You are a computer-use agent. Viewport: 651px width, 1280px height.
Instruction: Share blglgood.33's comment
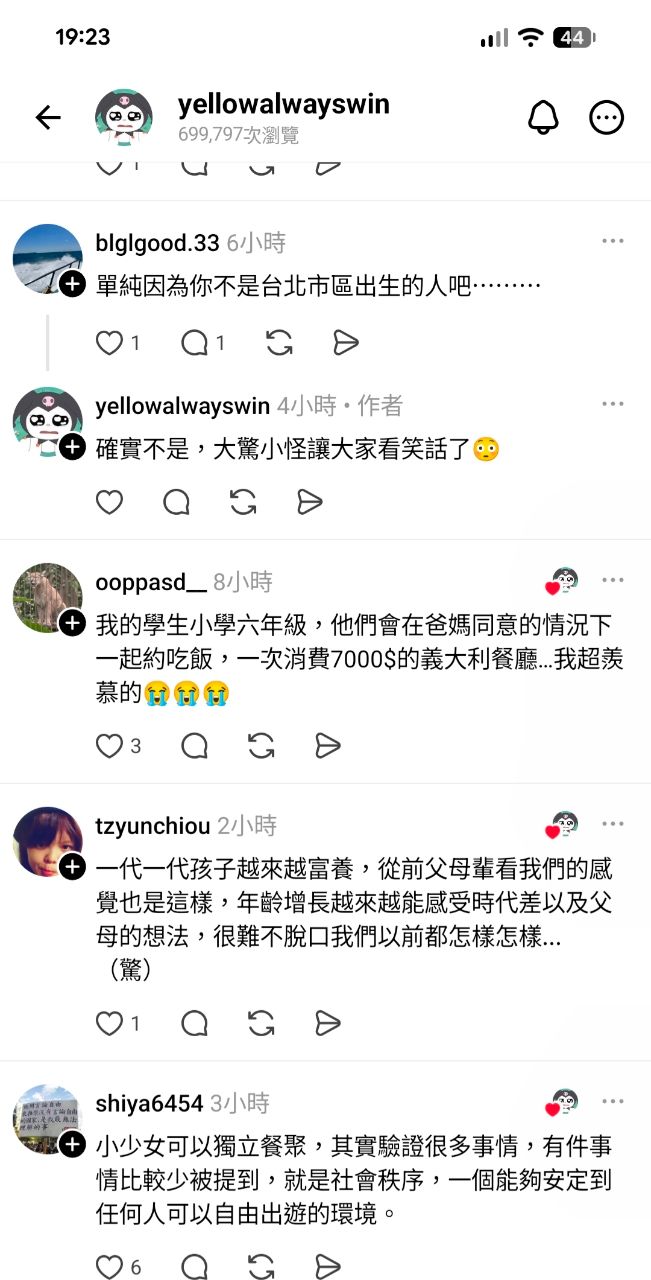pyautogui.click(x=345, y=343)
